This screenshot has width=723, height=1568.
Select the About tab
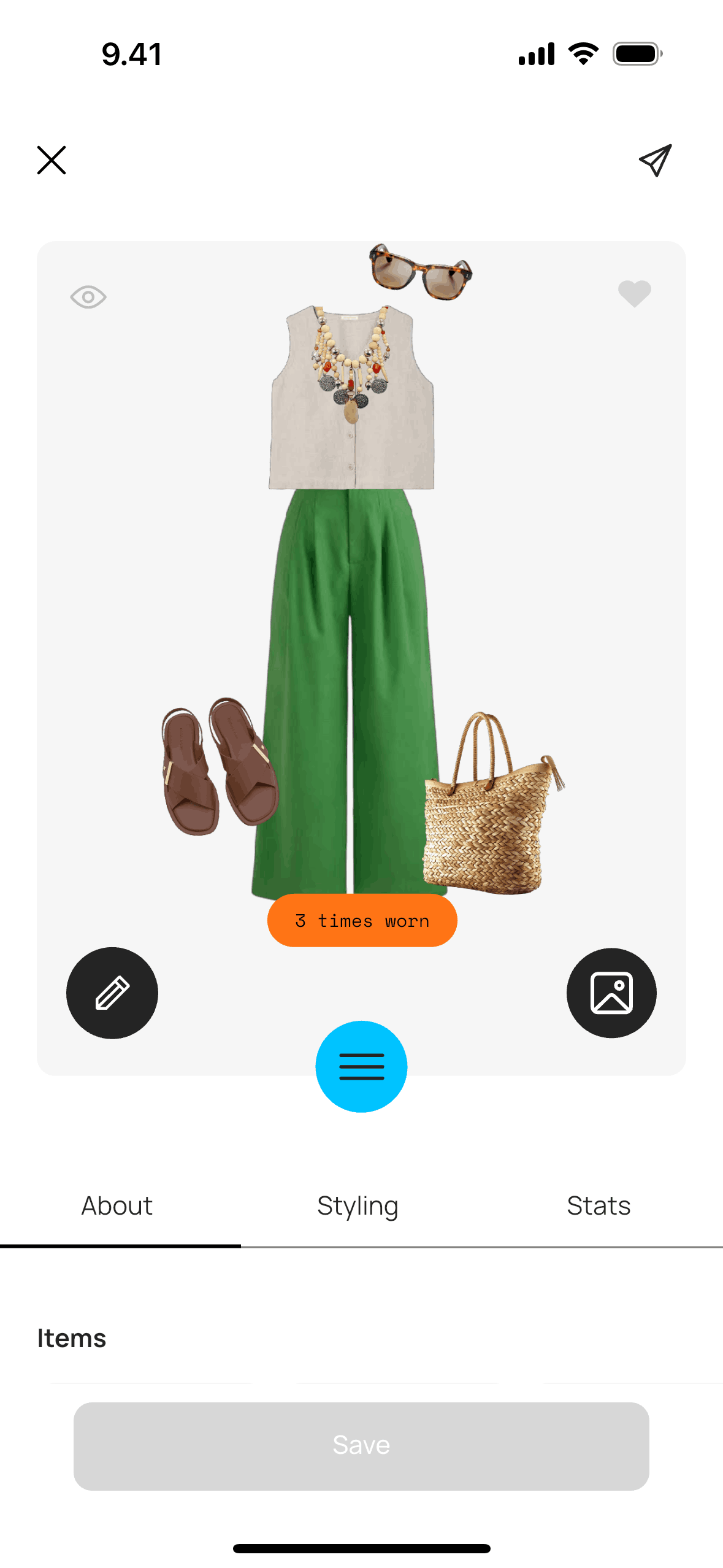click(x=117, y=1206)
